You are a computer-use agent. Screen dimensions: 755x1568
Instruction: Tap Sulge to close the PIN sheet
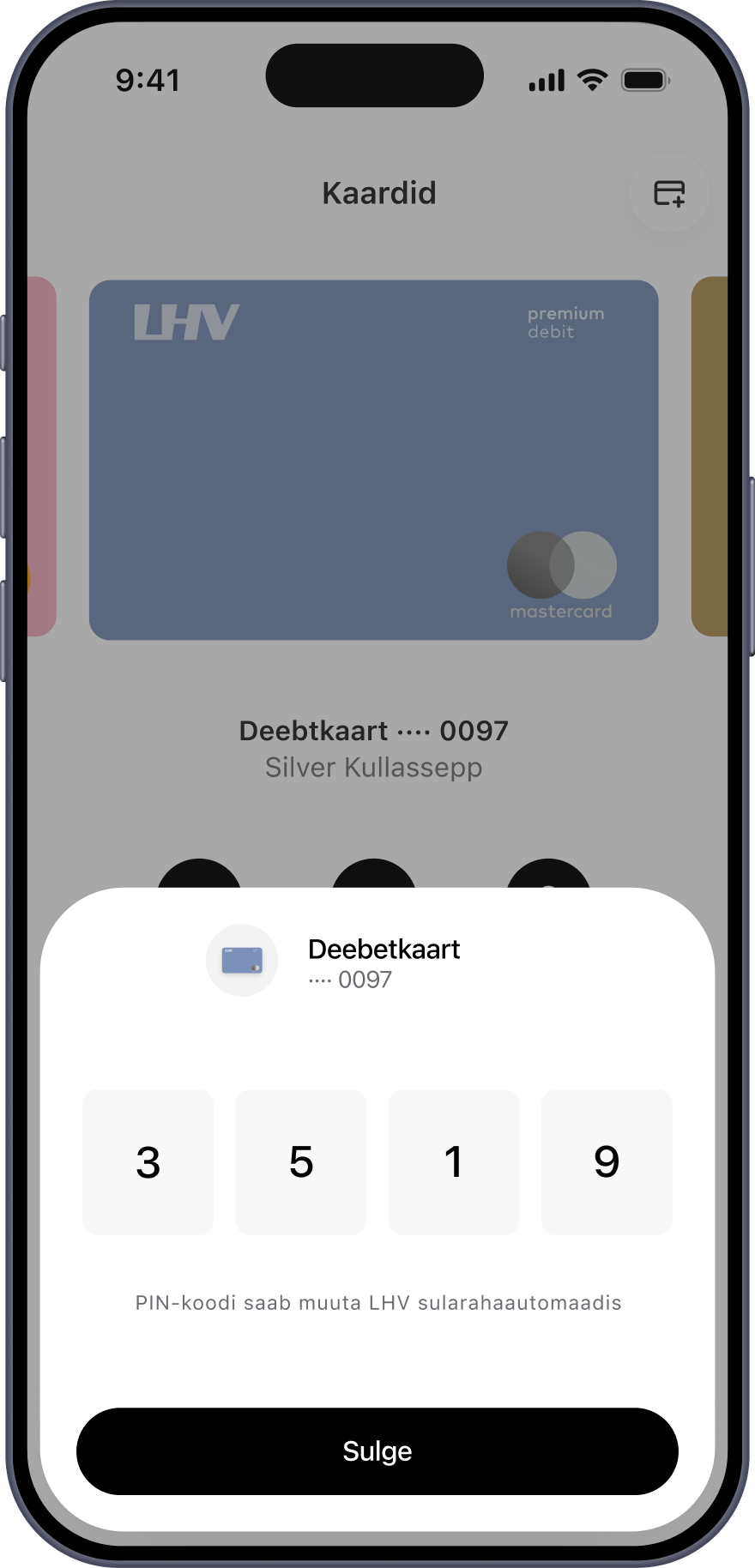[x=377, y=1450]
